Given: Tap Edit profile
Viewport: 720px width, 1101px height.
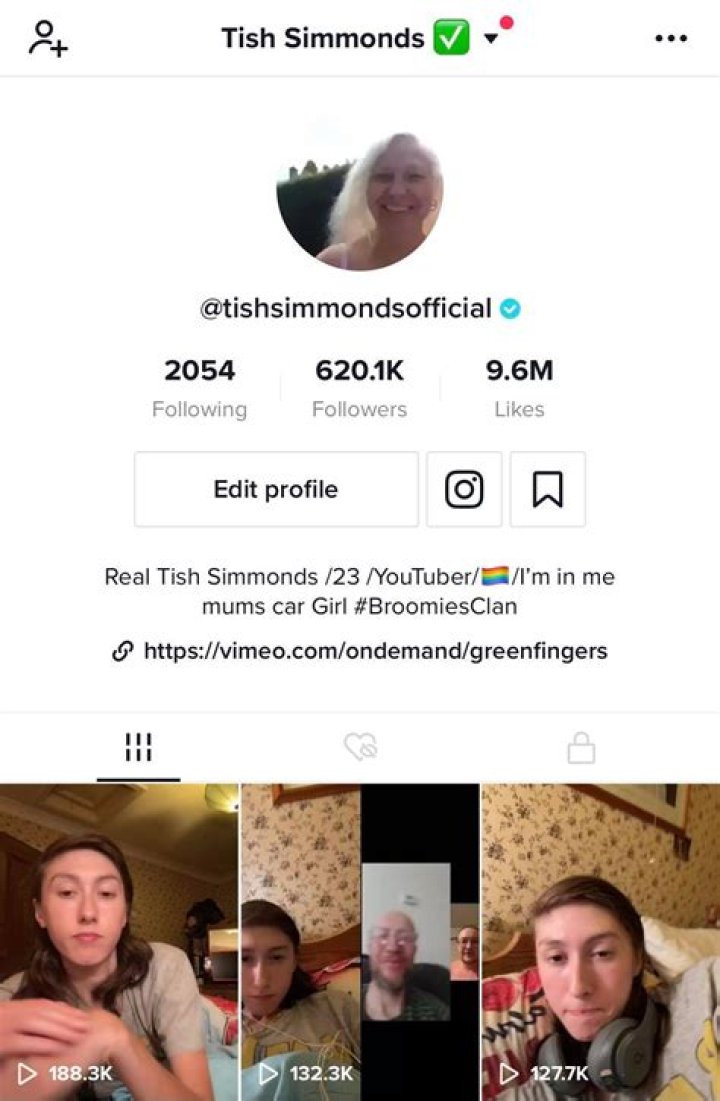Looking at the screenshot, I should click(276, 489).
